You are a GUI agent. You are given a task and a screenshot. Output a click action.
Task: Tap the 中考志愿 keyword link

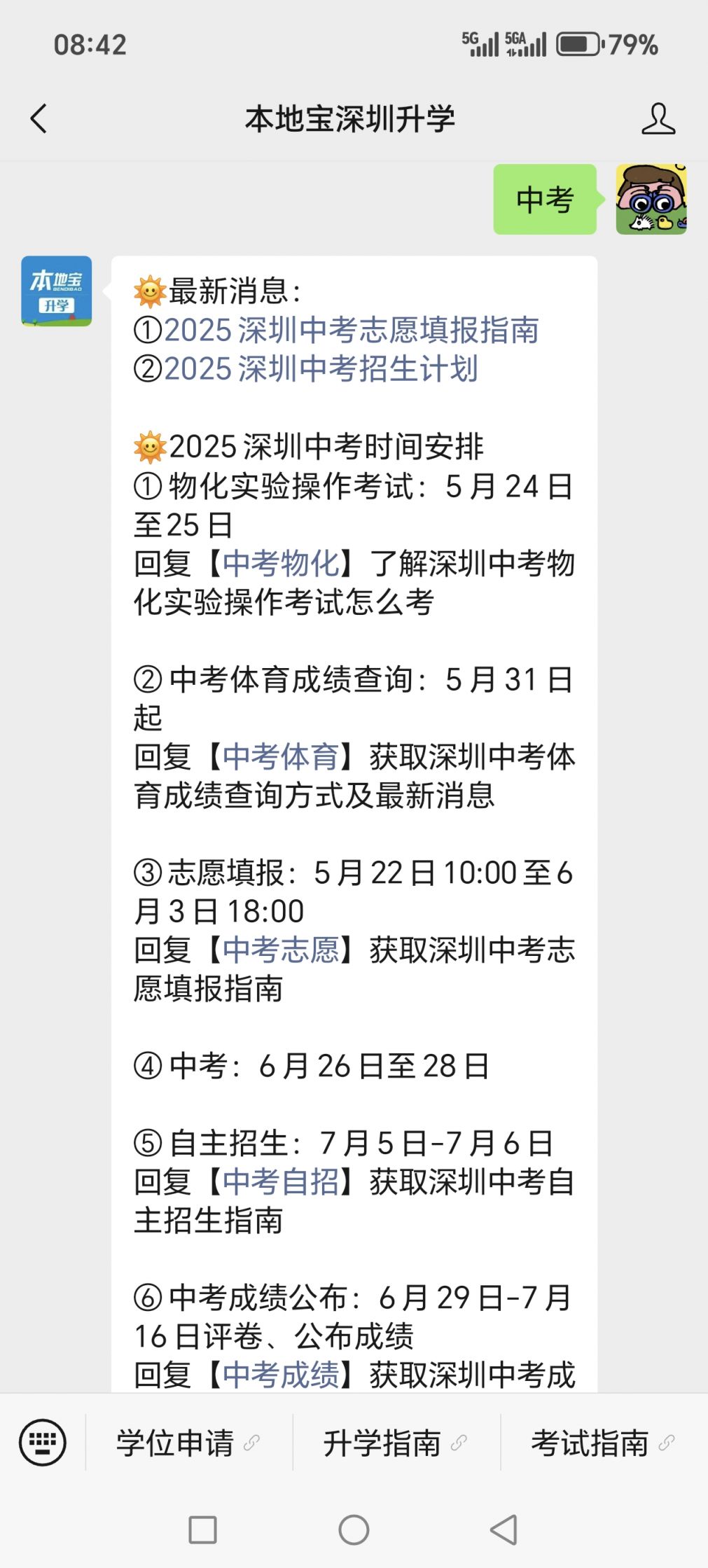coord(281,950)
